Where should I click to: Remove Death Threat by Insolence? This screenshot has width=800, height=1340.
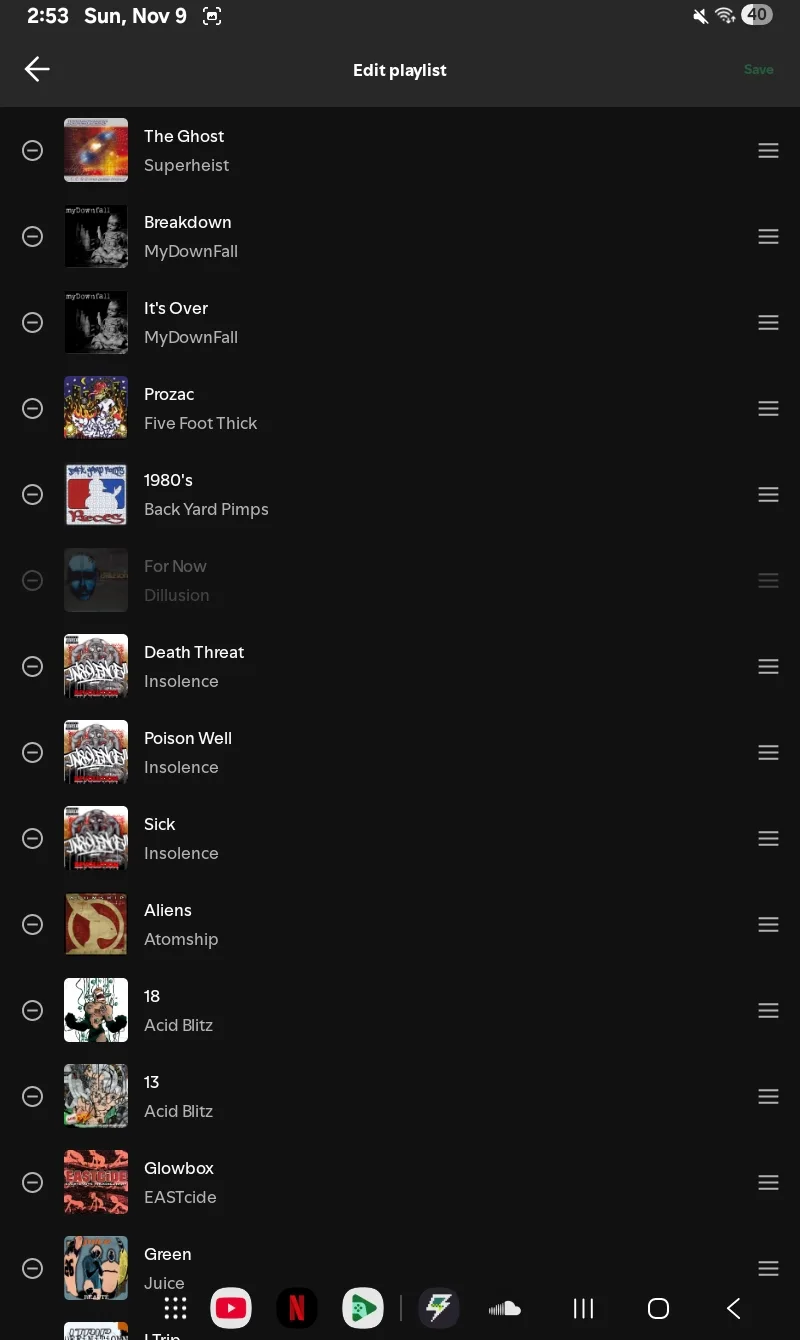[33, 667]
